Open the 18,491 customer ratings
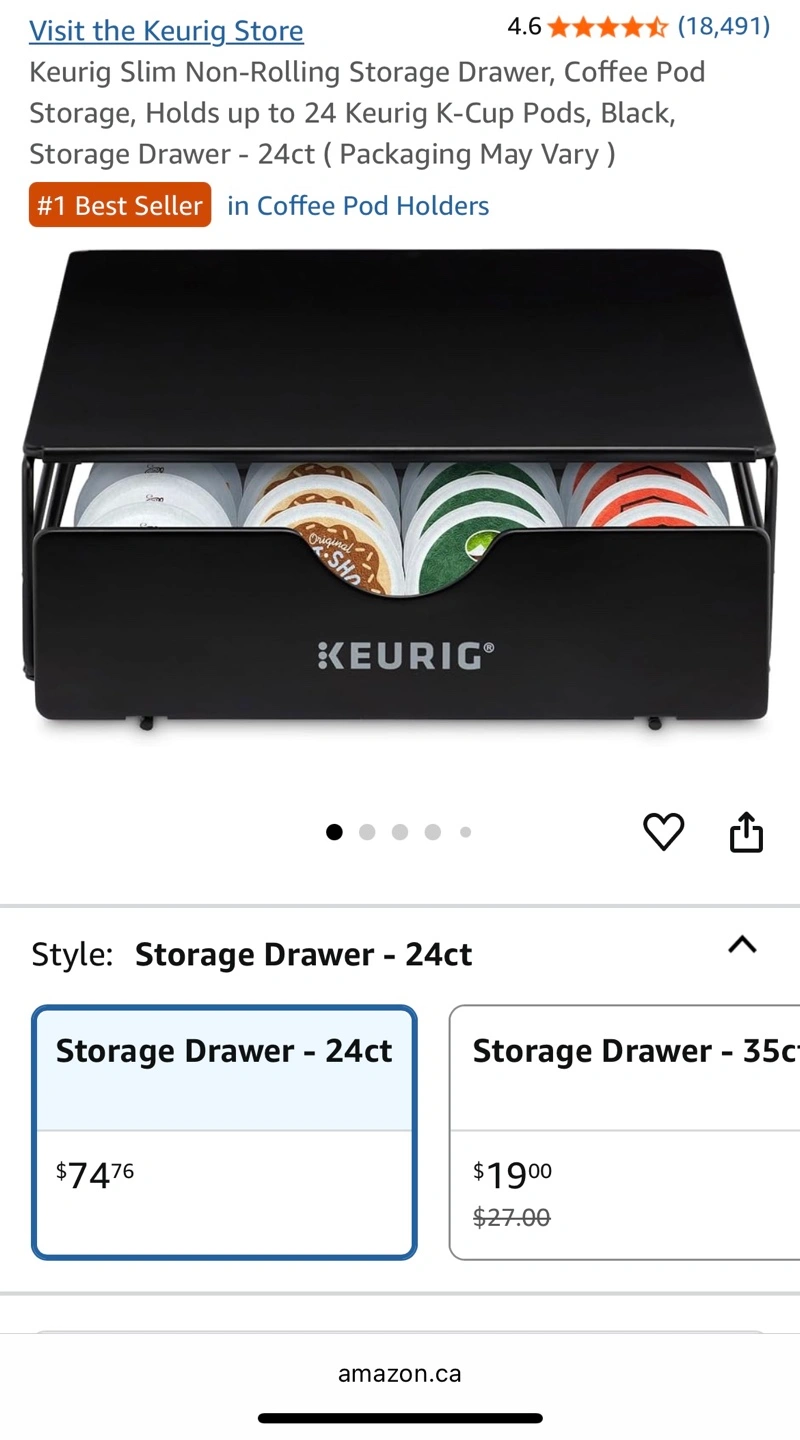This screenshot has width=800, height=1440. [724, 27]
